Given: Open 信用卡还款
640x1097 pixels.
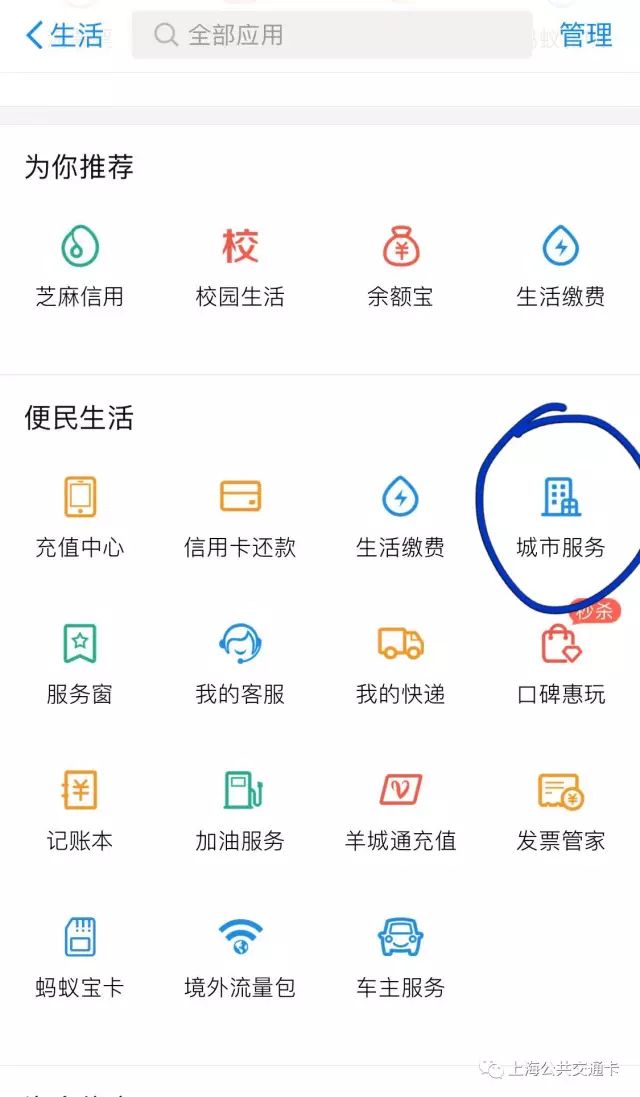Looking at the screenshot, I should point(240,518).
